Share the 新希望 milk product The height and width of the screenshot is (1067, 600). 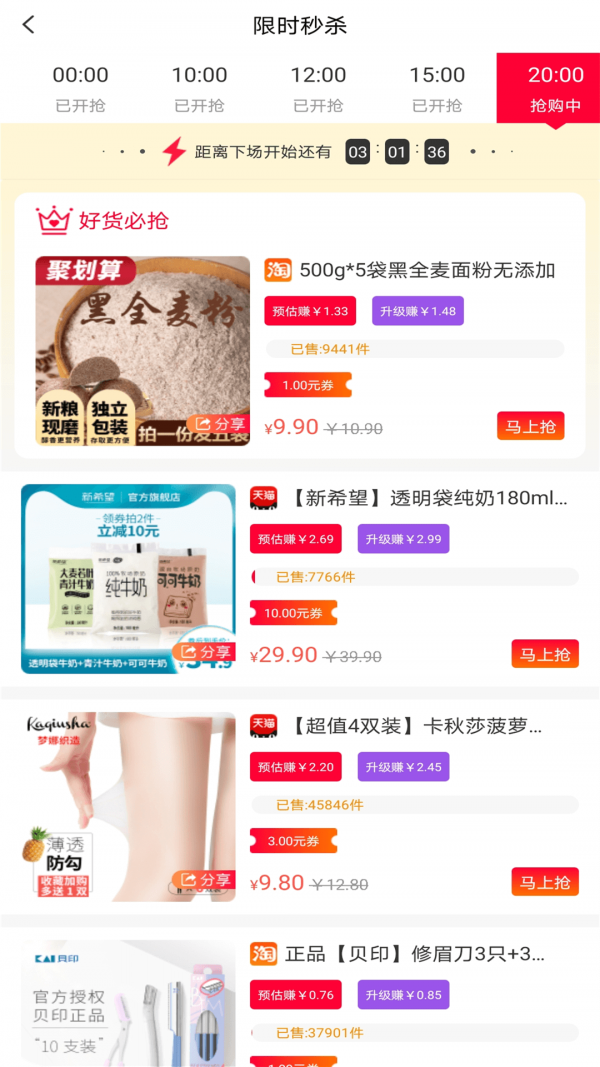(x=204, y=652)
